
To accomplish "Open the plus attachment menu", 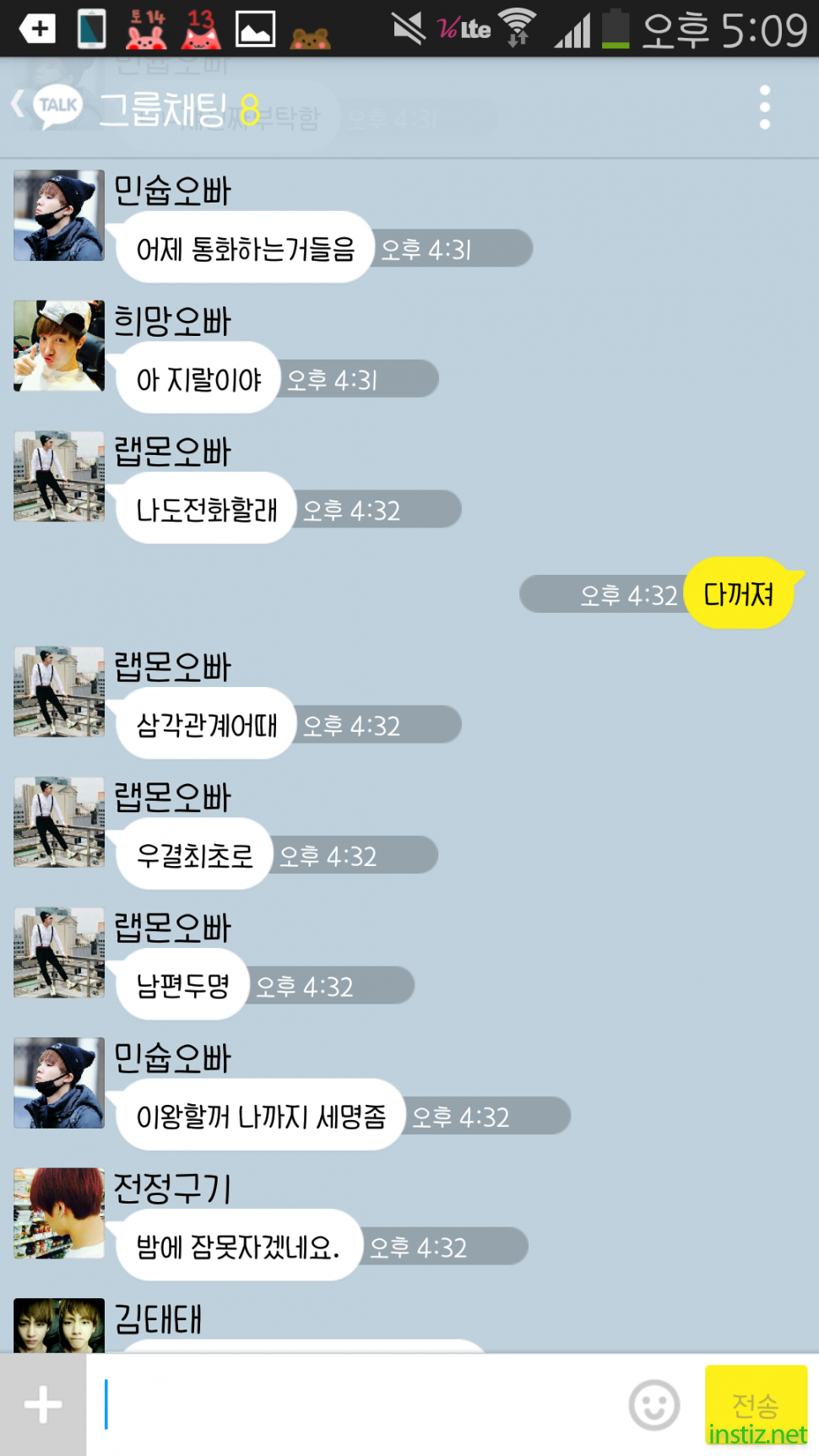I will 42,1405.
